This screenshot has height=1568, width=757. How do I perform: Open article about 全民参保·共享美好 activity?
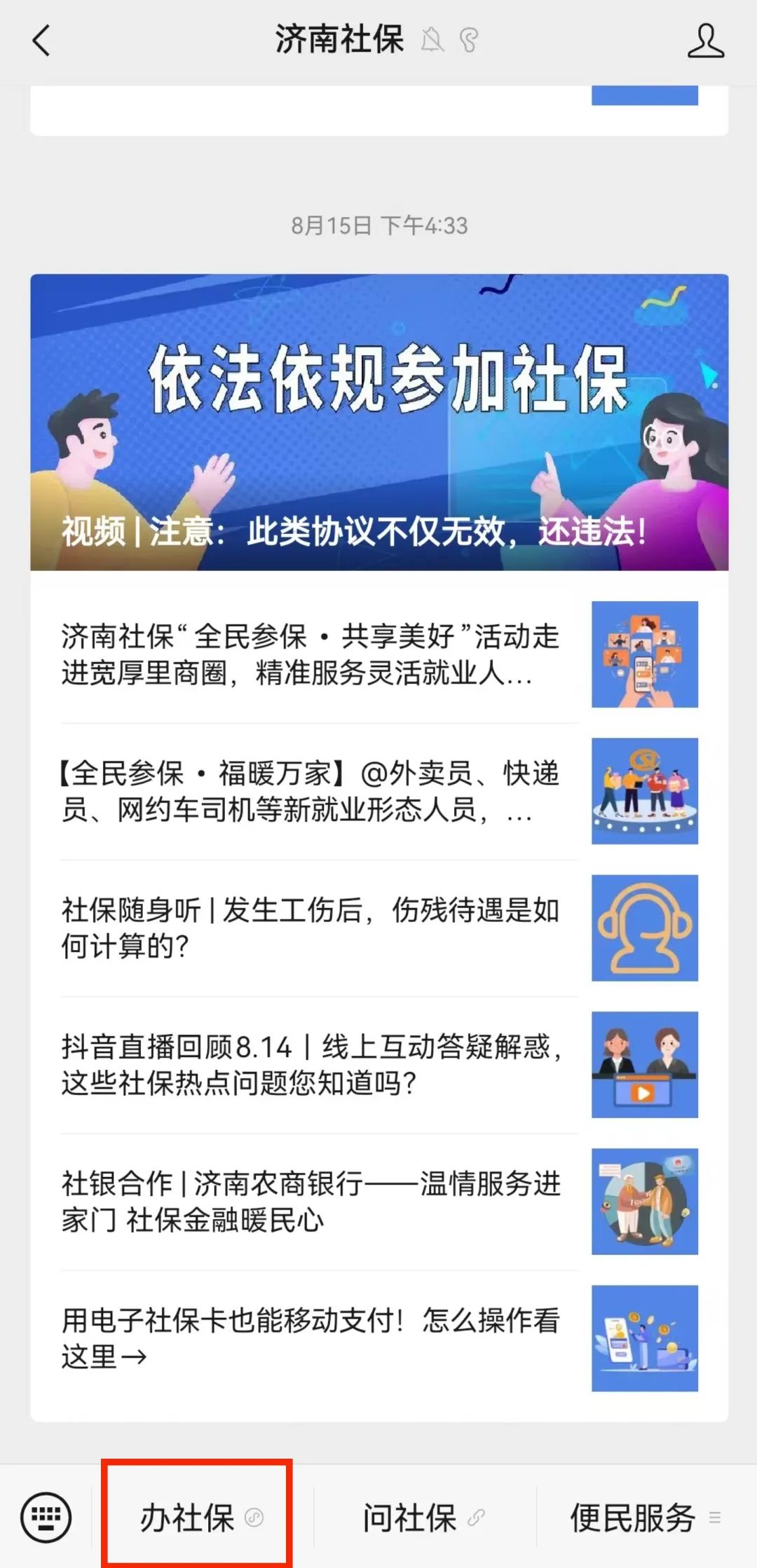379,654
